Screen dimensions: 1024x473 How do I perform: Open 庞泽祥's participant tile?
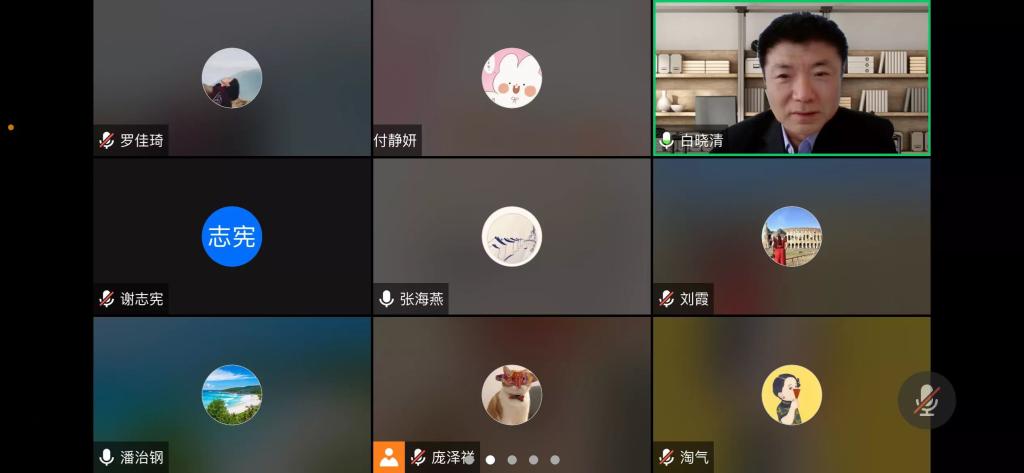(511, 394)
